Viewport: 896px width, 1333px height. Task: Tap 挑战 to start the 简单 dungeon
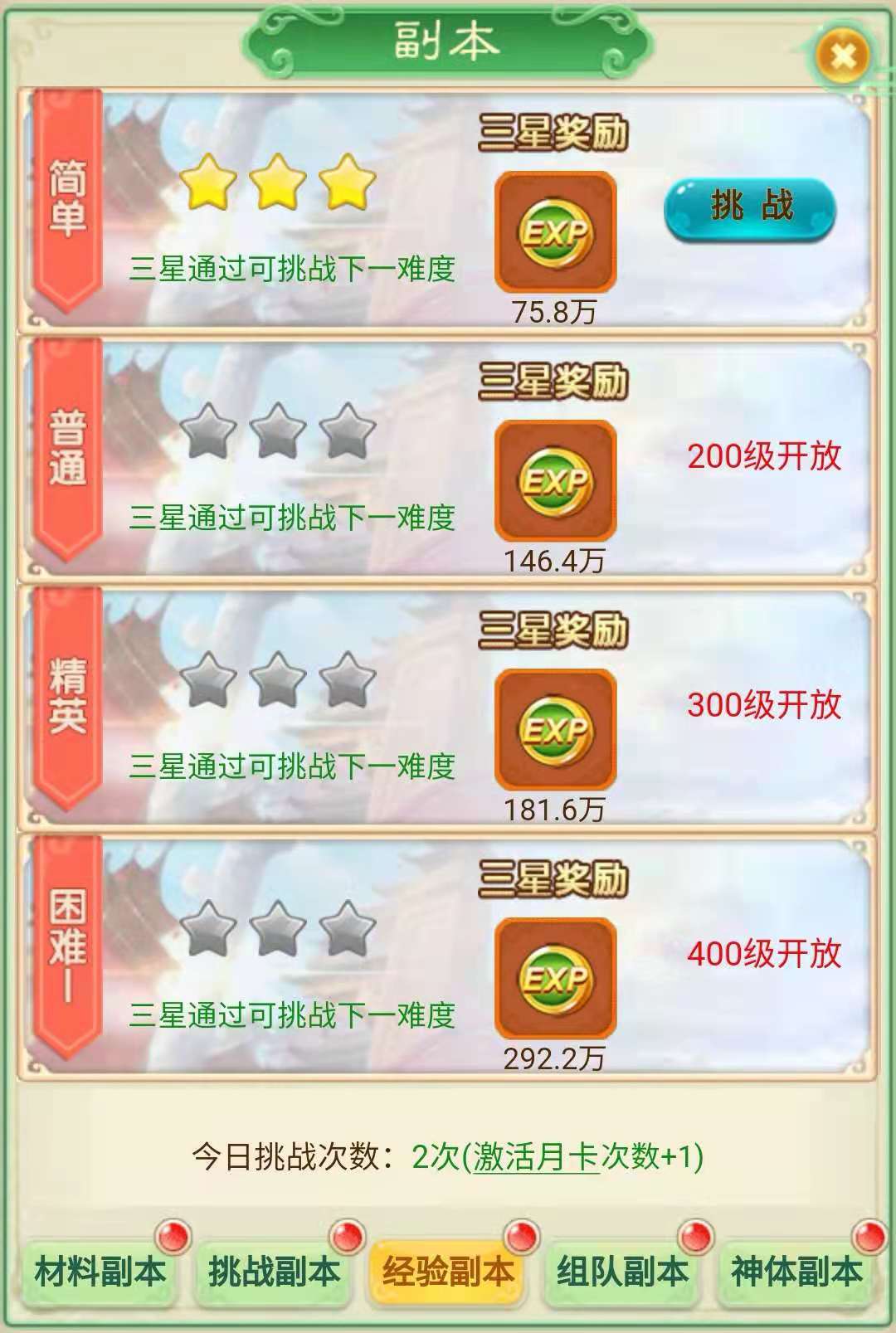click(x=750, y=209)
